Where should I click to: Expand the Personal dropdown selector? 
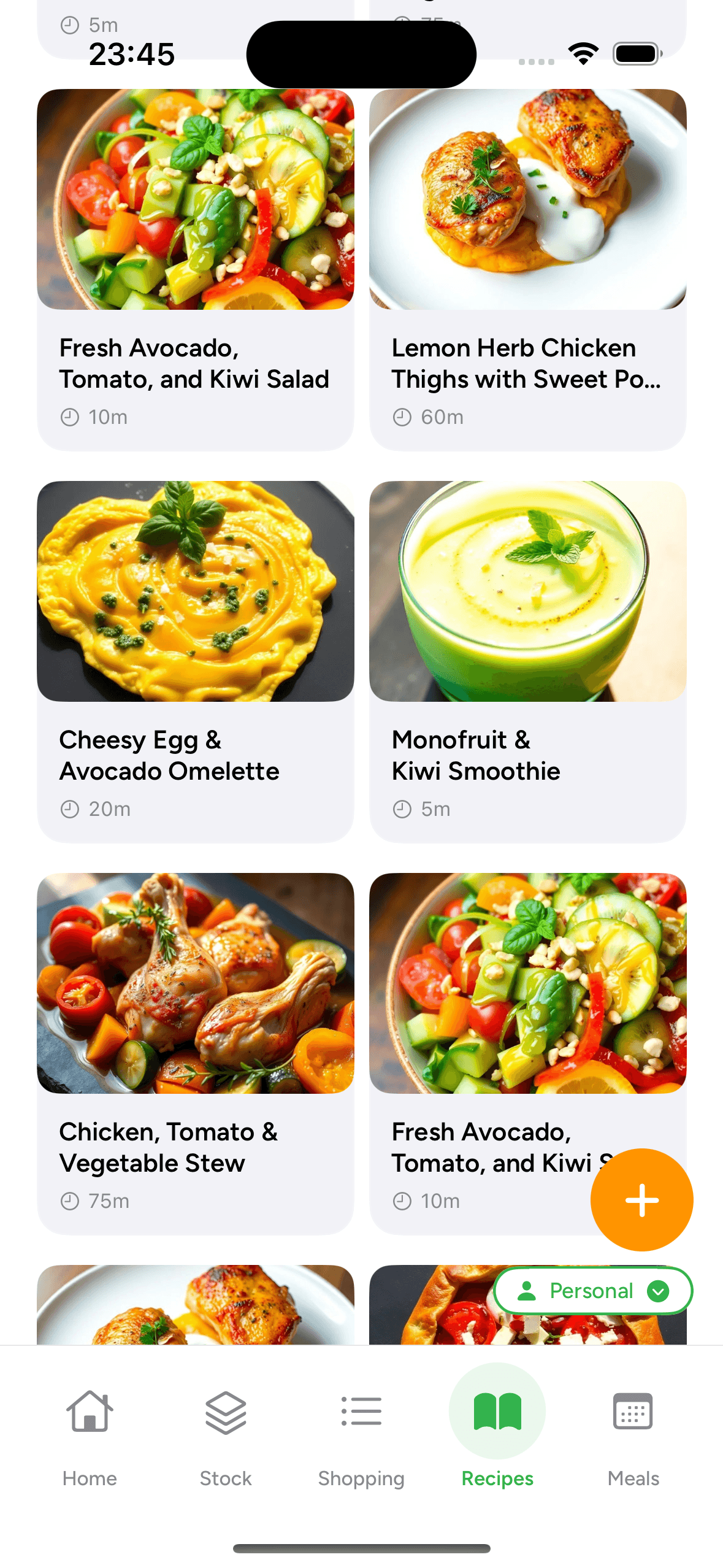coord(592,1291)
